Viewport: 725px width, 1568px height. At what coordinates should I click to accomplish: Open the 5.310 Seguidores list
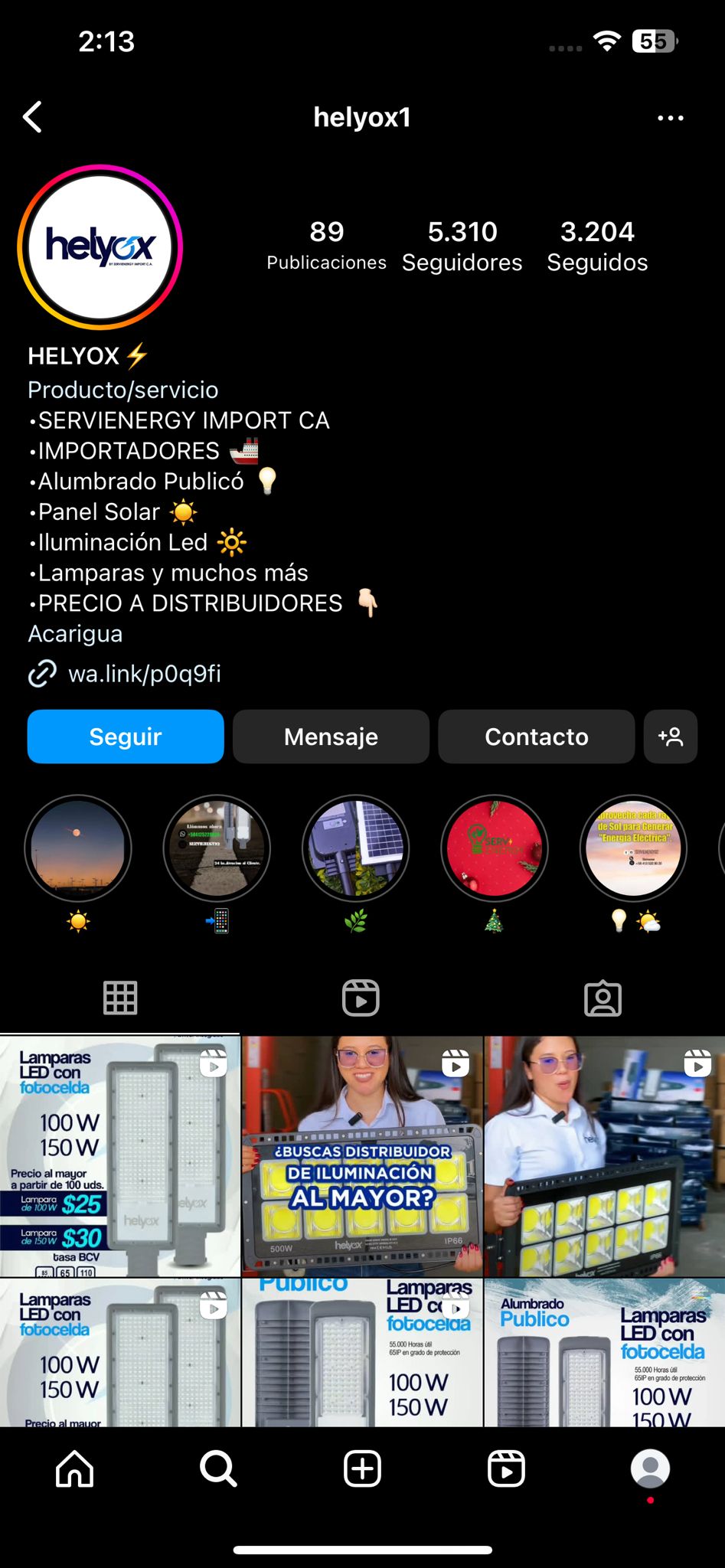coord(462,246)
